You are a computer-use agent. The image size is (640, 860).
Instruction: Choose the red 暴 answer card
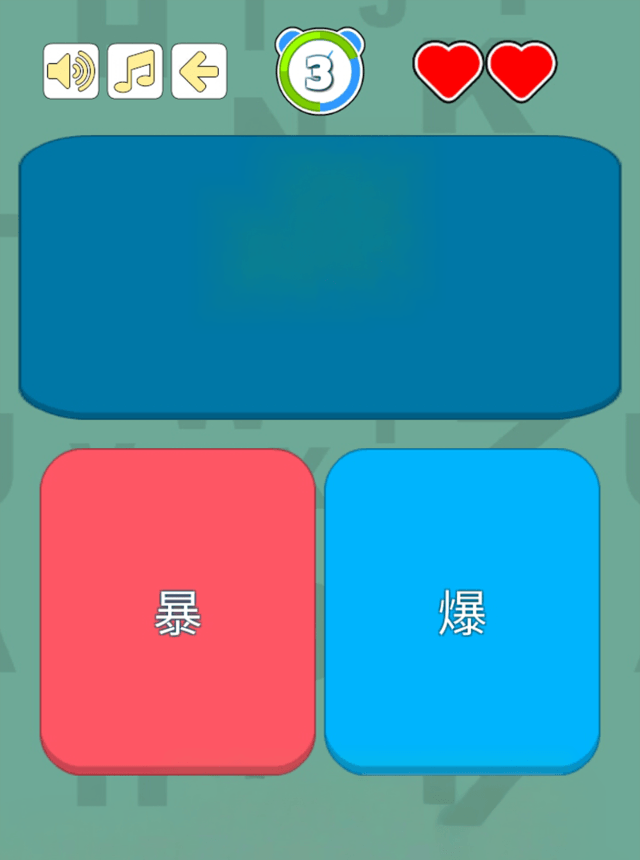(178, 610)
